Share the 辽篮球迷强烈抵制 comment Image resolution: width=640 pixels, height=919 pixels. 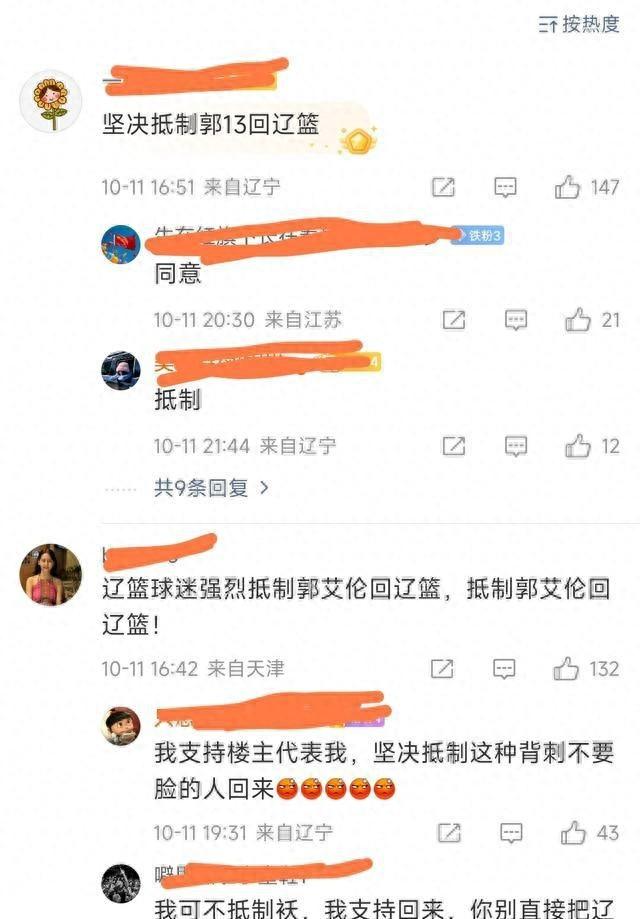(443, 668)
